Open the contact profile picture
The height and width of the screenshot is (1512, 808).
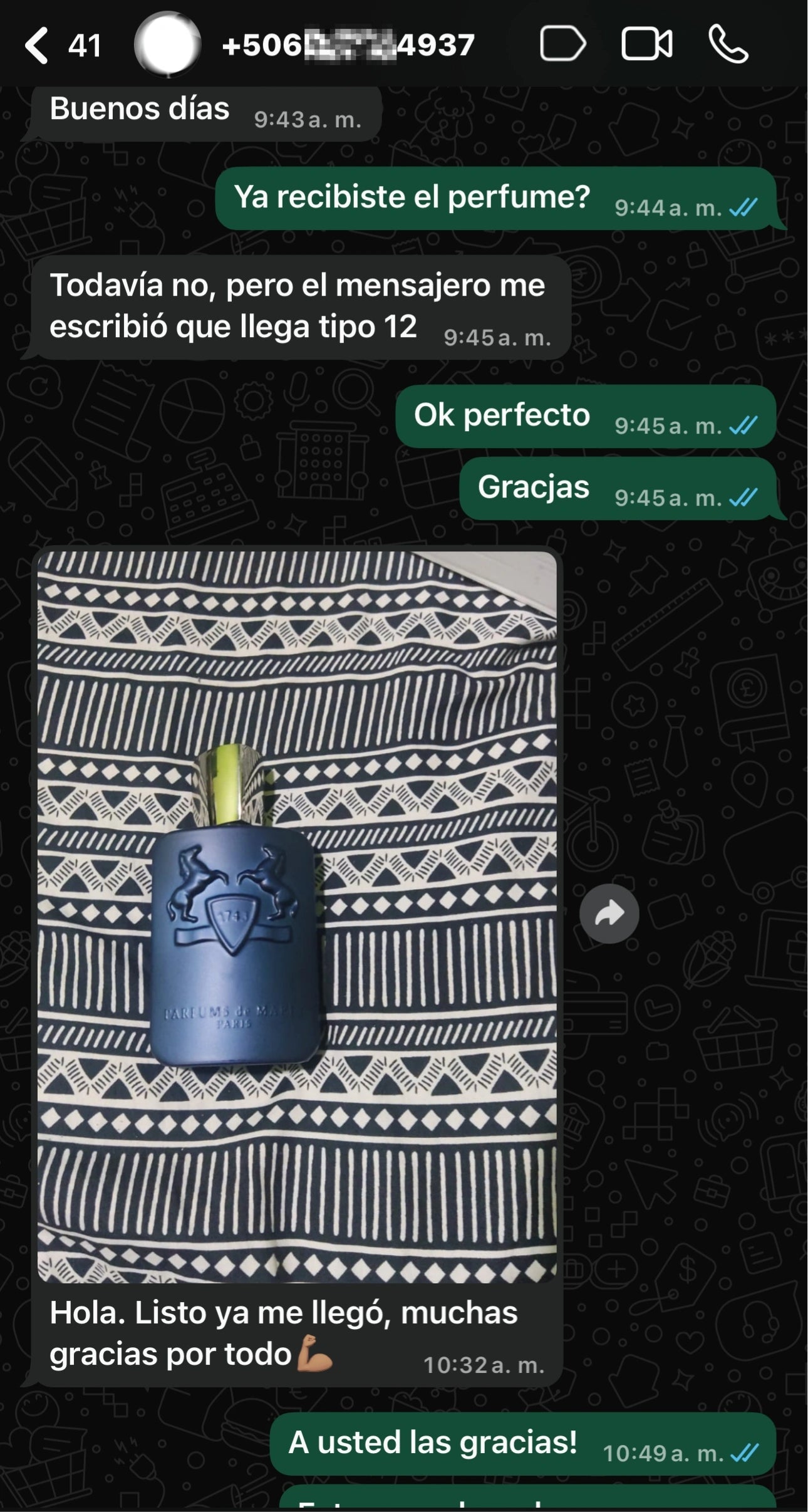point(167,45)
